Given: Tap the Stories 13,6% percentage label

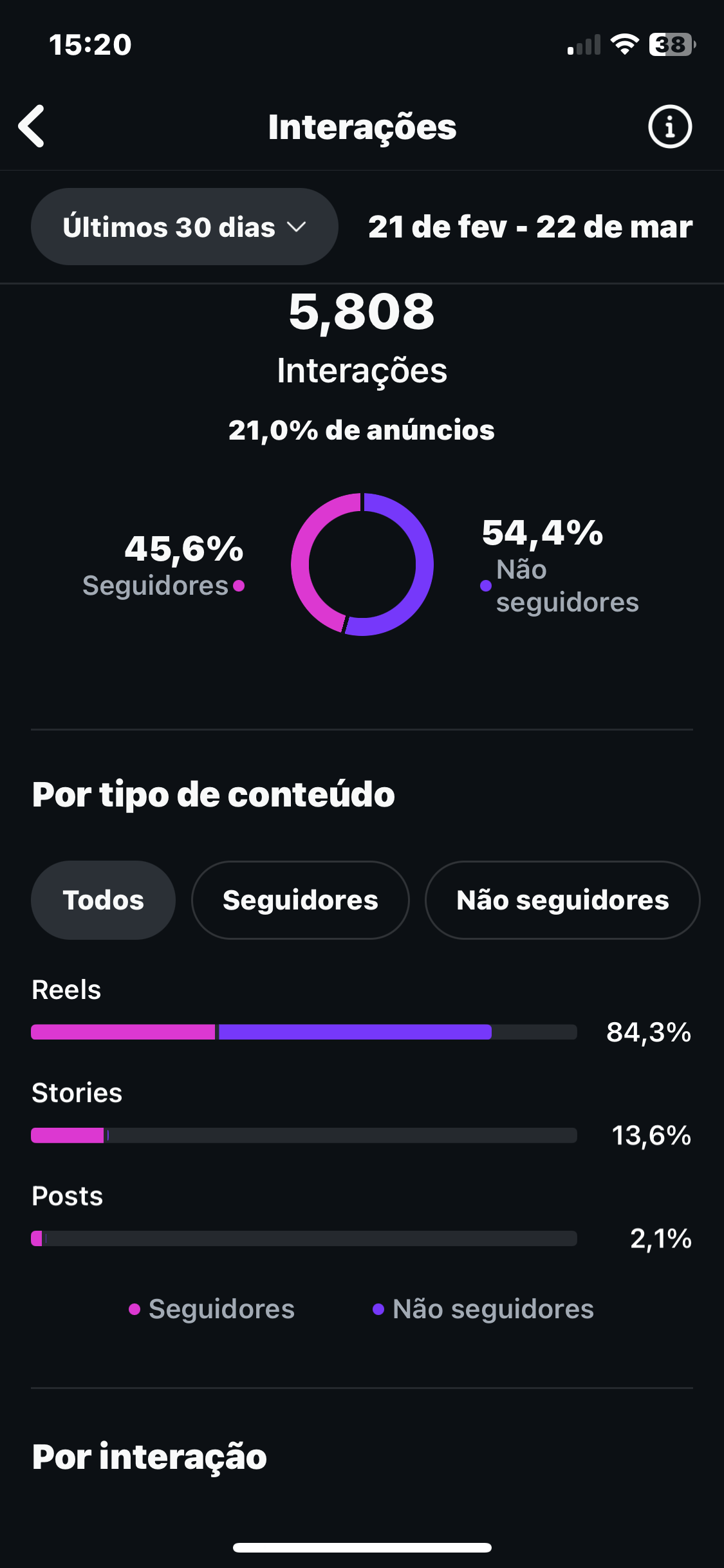Looking at the screenshot, I should tap(650, 1136).
